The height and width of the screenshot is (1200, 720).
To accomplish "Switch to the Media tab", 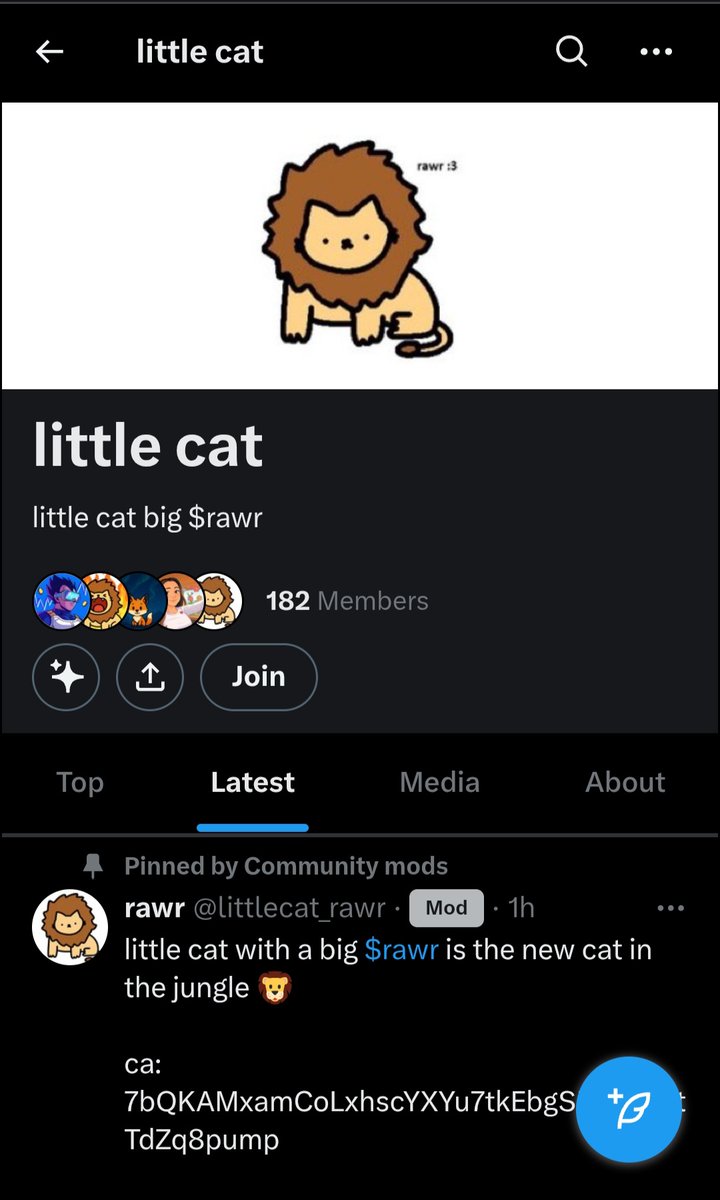I will (439, 782).
